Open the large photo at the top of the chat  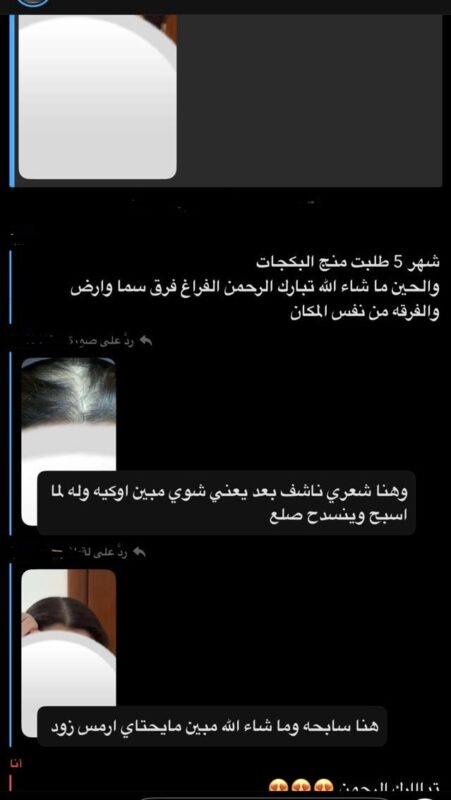(97, 96)
